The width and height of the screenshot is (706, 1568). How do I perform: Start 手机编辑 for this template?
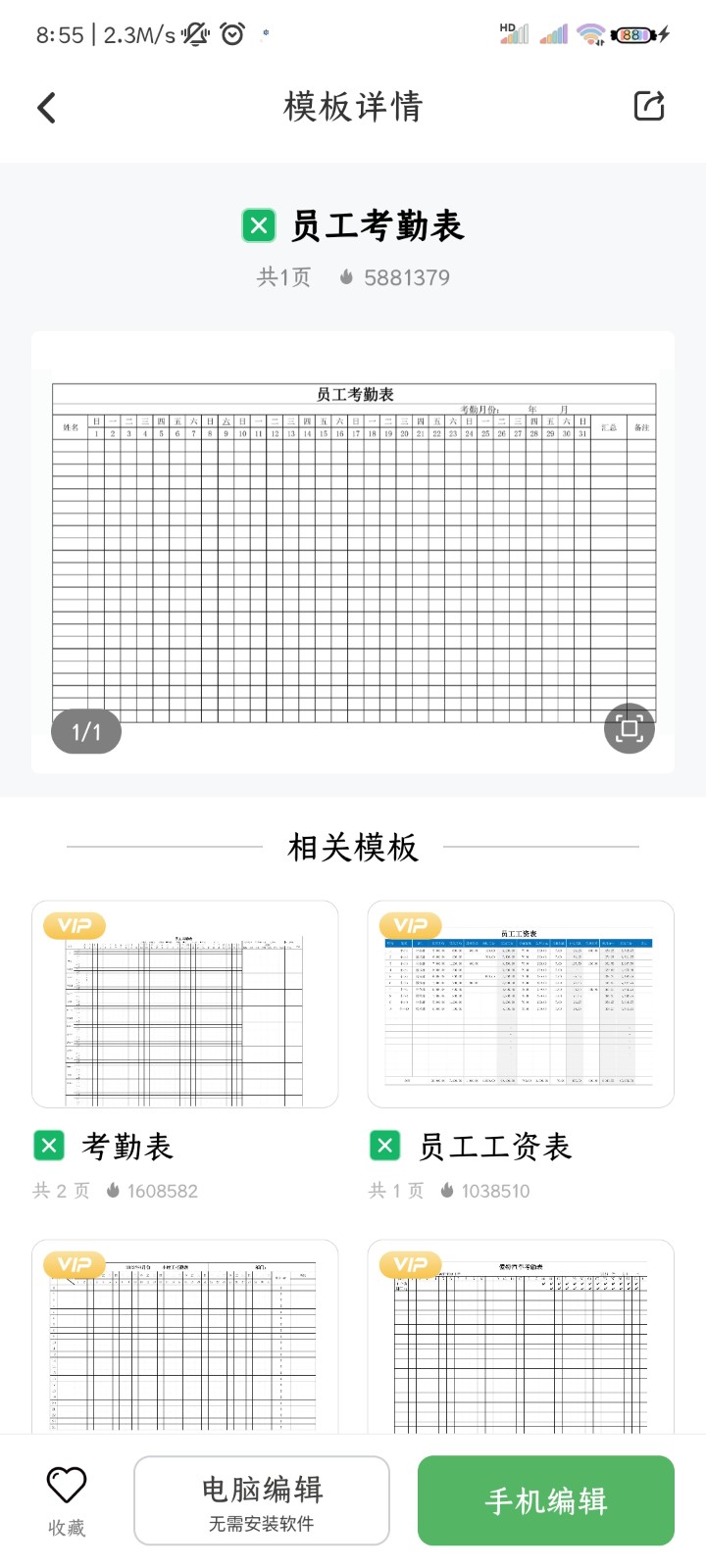tap(546, 1500)
